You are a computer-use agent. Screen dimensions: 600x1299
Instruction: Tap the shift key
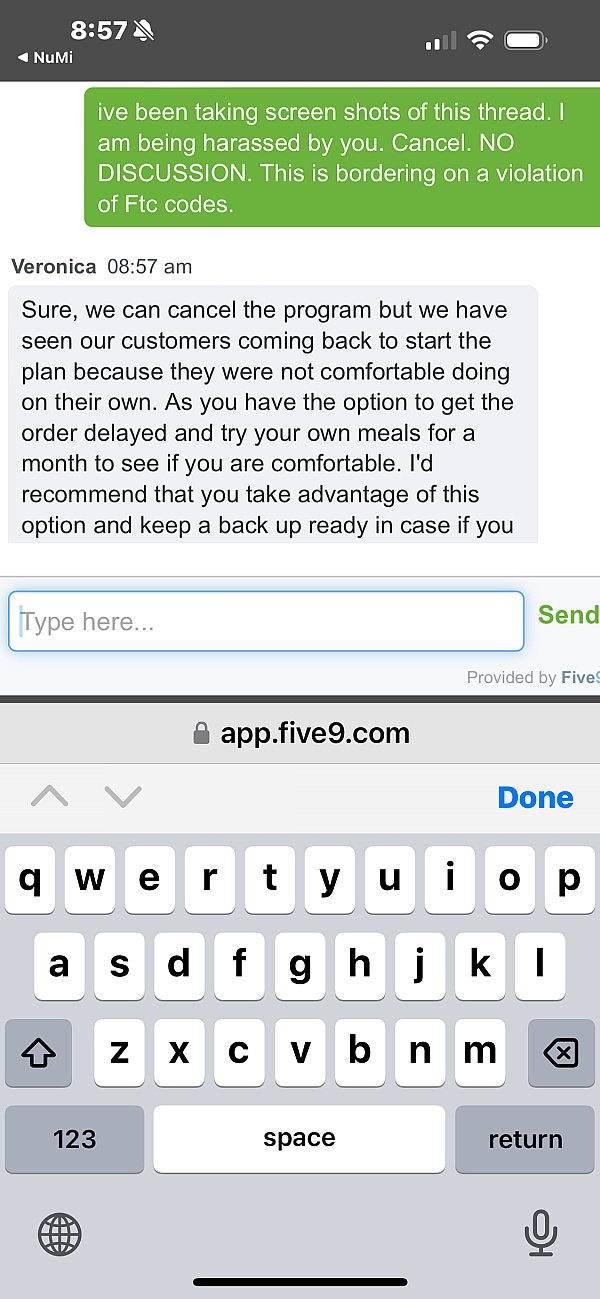[38, 1053]
